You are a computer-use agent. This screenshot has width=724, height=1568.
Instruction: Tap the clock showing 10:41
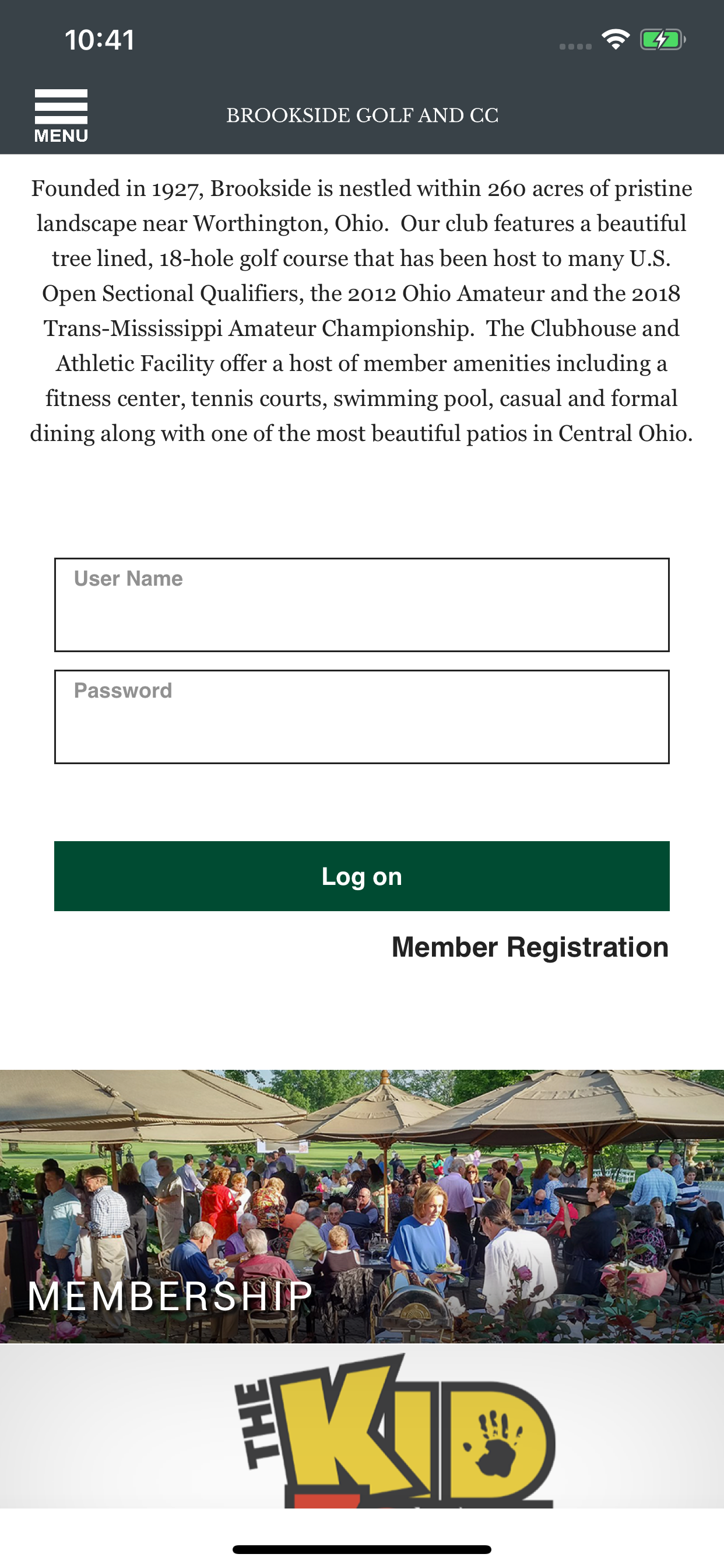99,40
